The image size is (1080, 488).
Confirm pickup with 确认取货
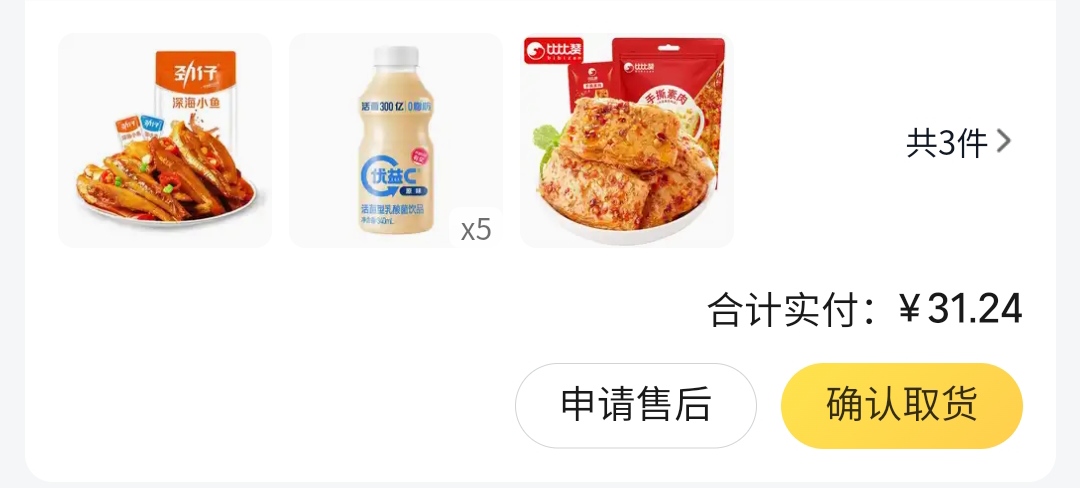(x=901, y=405)
